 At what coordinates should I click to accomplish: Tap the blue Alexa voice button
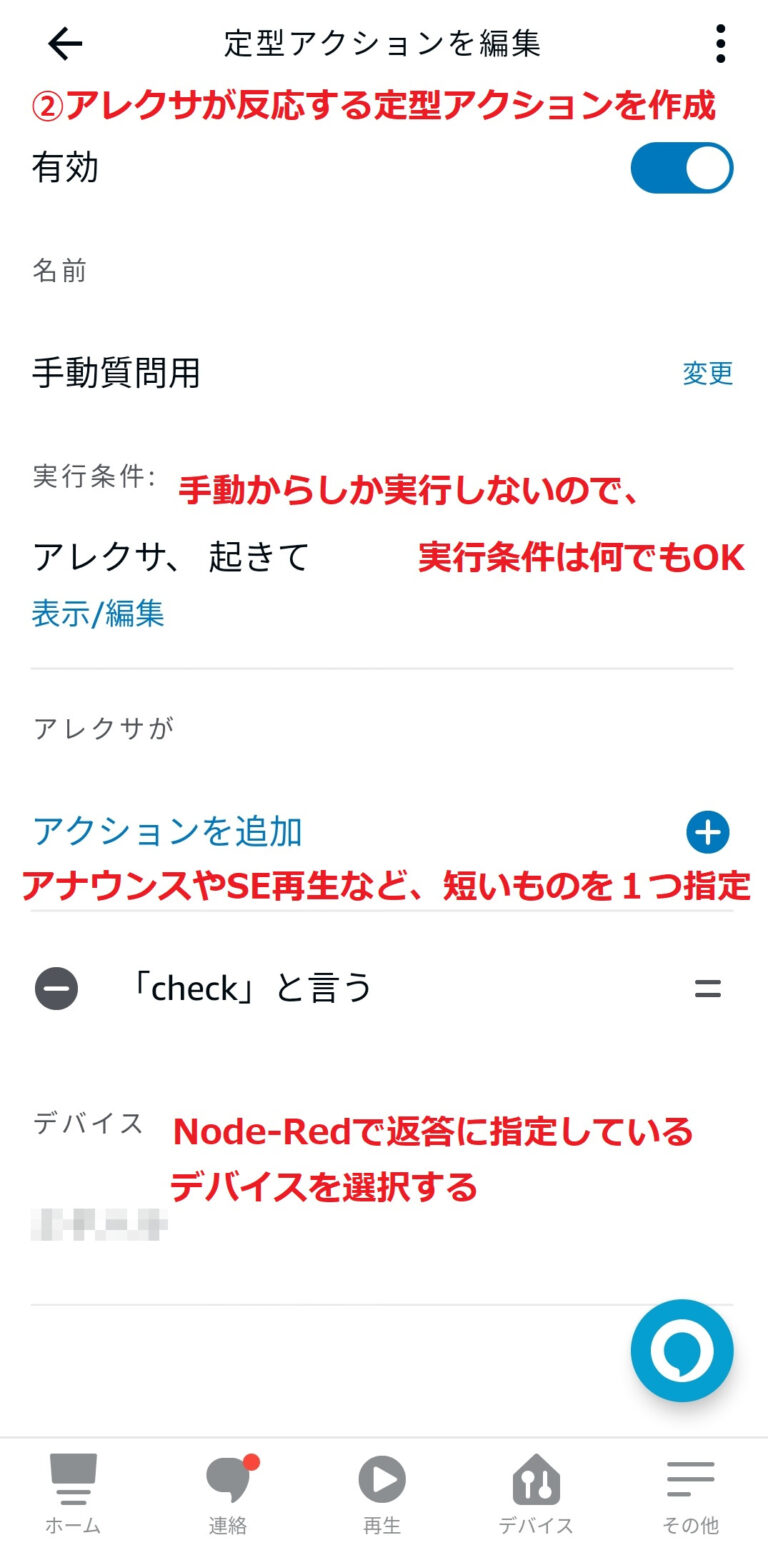(682, 1350)
